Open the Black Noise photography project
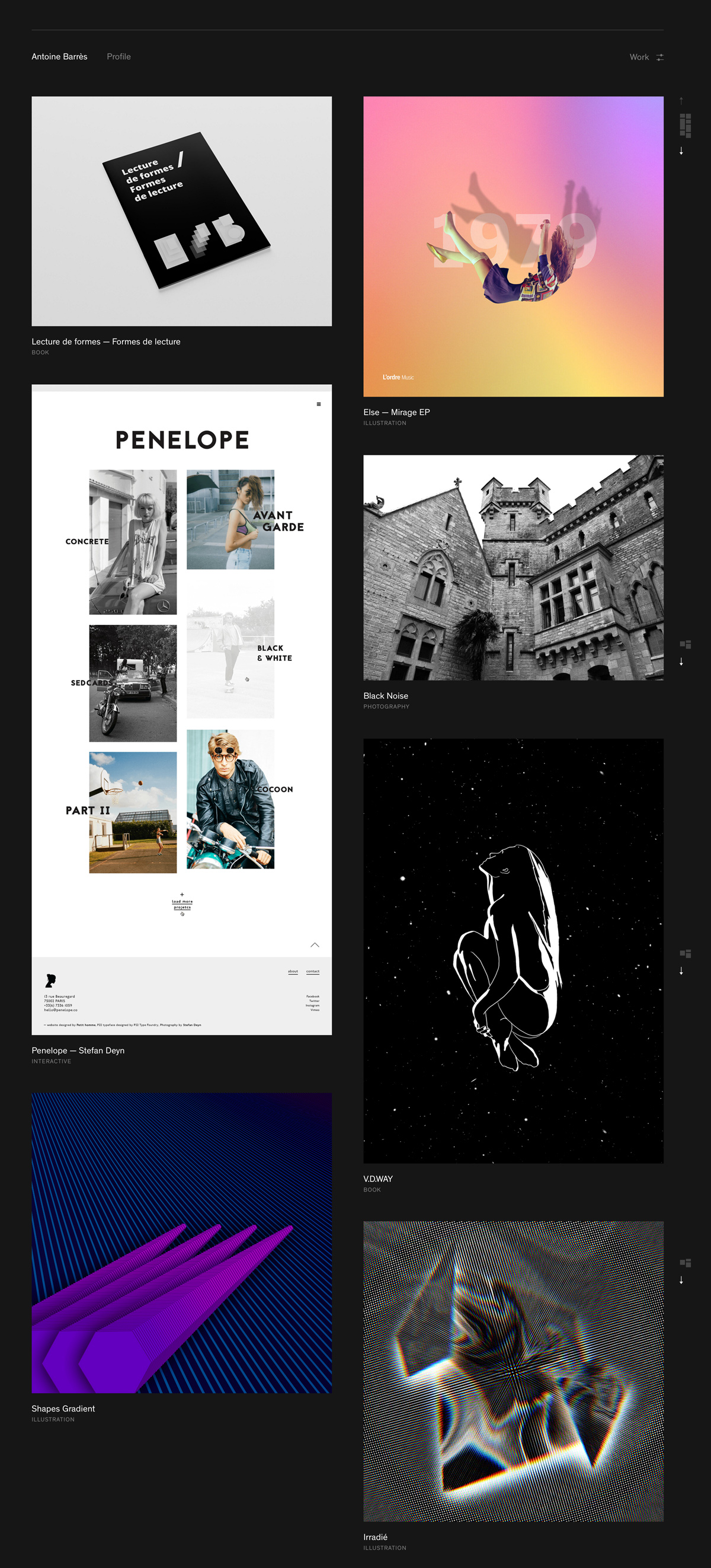711x1568 pixels. (x=513, y=567)
